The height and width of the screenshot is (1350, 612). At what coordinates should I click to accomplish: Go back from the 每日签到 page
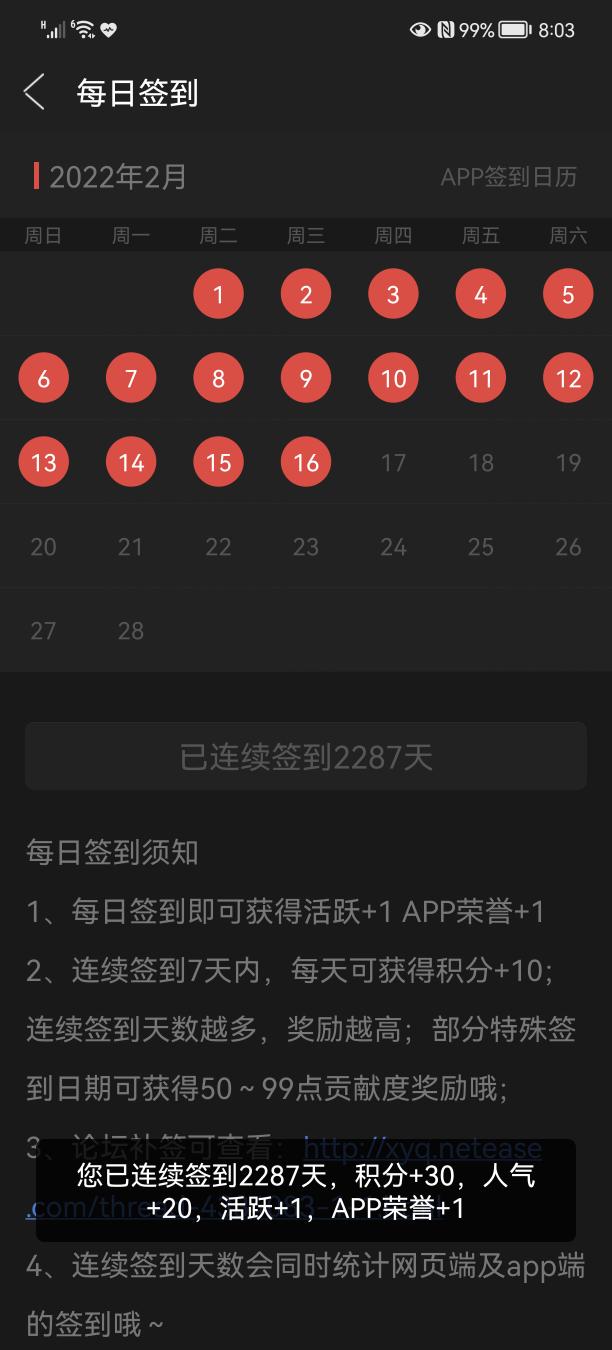(34, 92)
